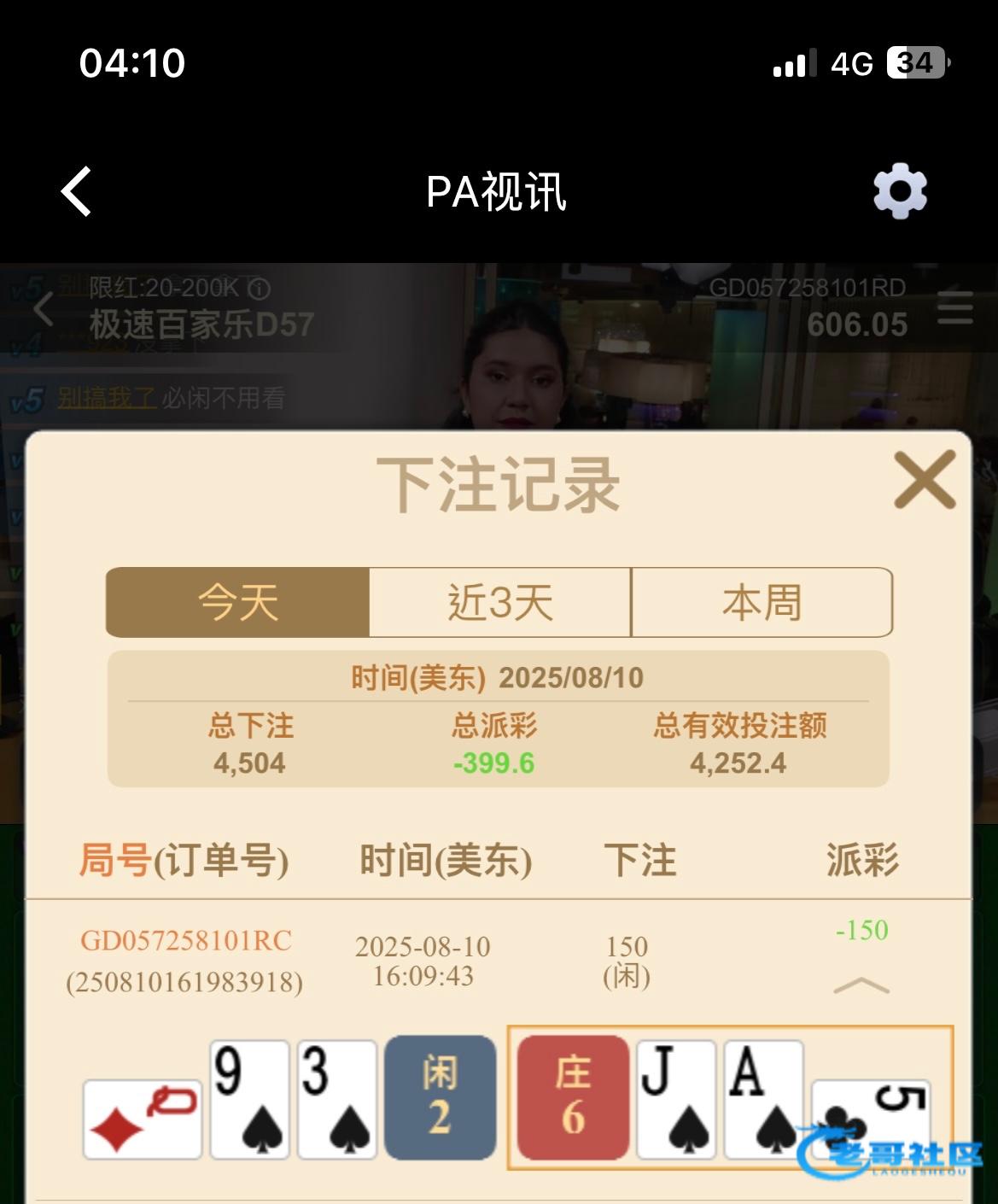Open the game table hamburger menu
The height and width of the screenshot is (1204, 998).
(x=954, y=308)
